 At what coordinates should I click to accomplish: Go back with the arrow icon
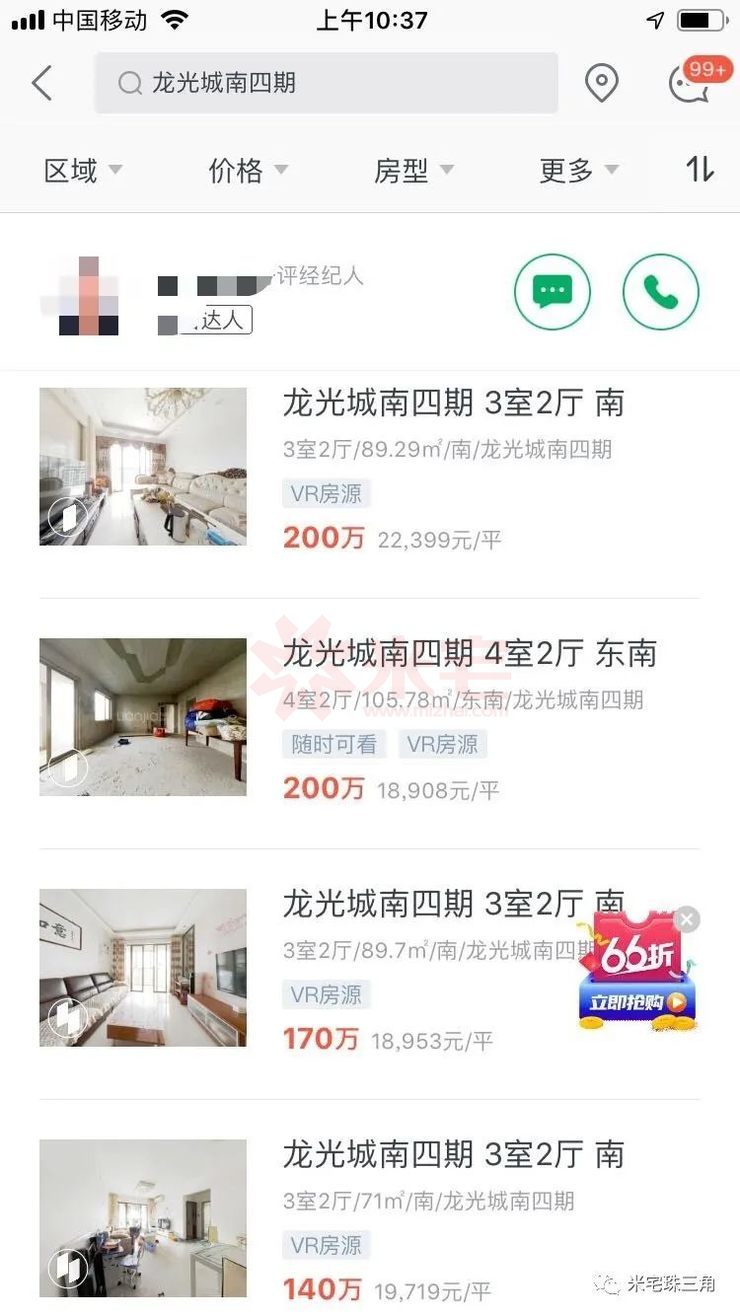[x=41, y=83]
